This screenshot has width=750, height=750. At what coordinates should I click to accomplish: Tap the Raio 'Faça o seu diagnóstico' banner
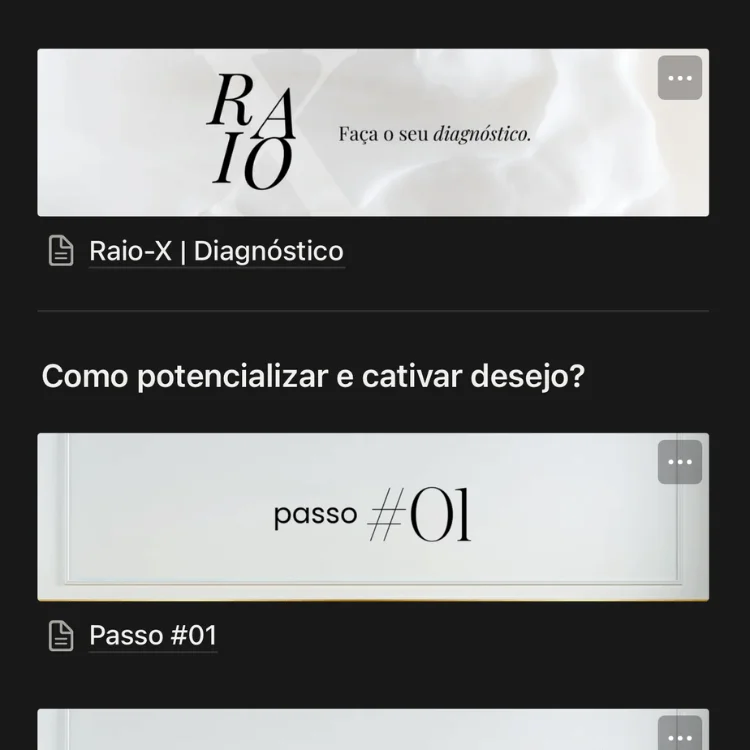point(372,133)
